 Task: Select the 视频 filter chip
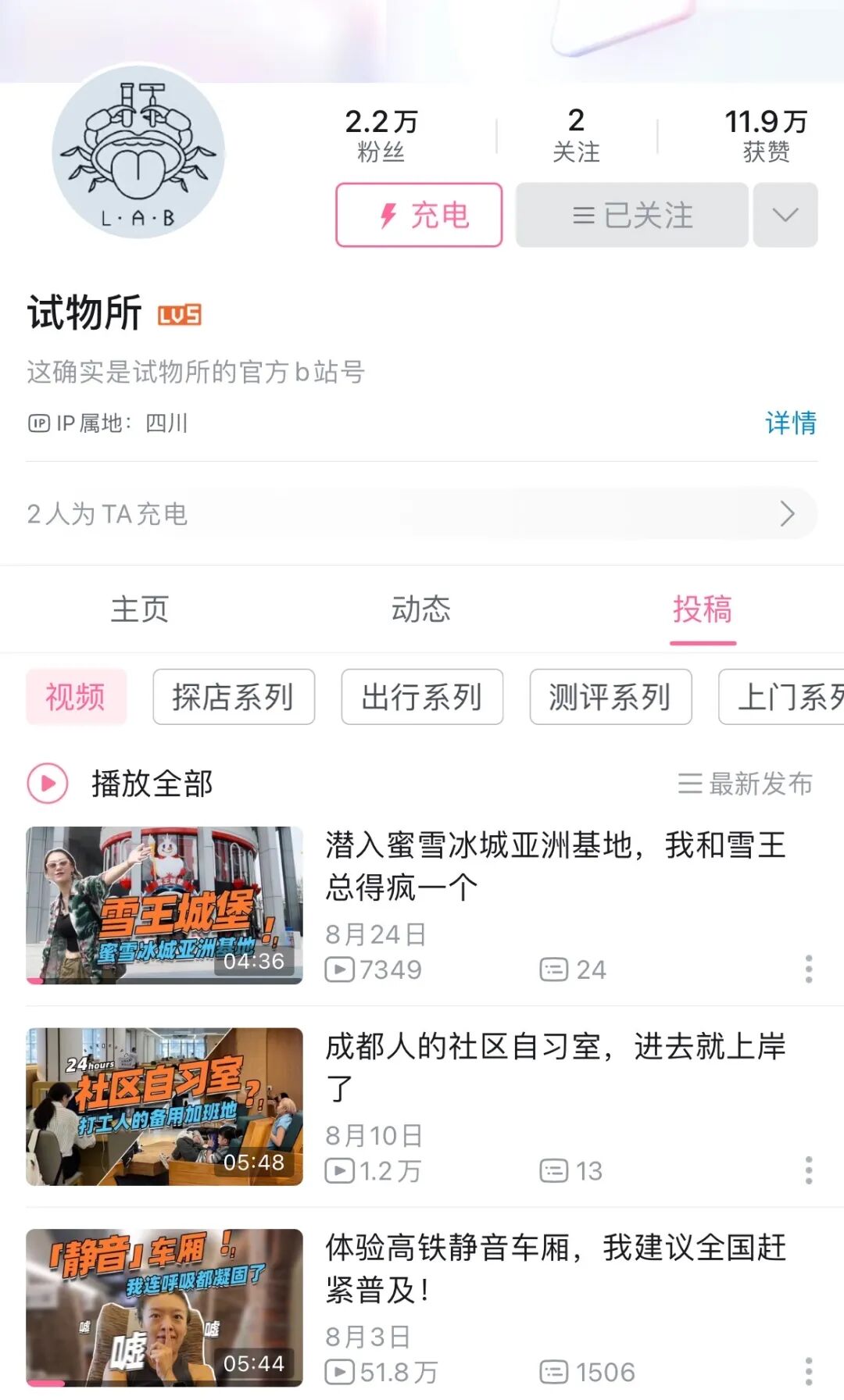point(76,696)
